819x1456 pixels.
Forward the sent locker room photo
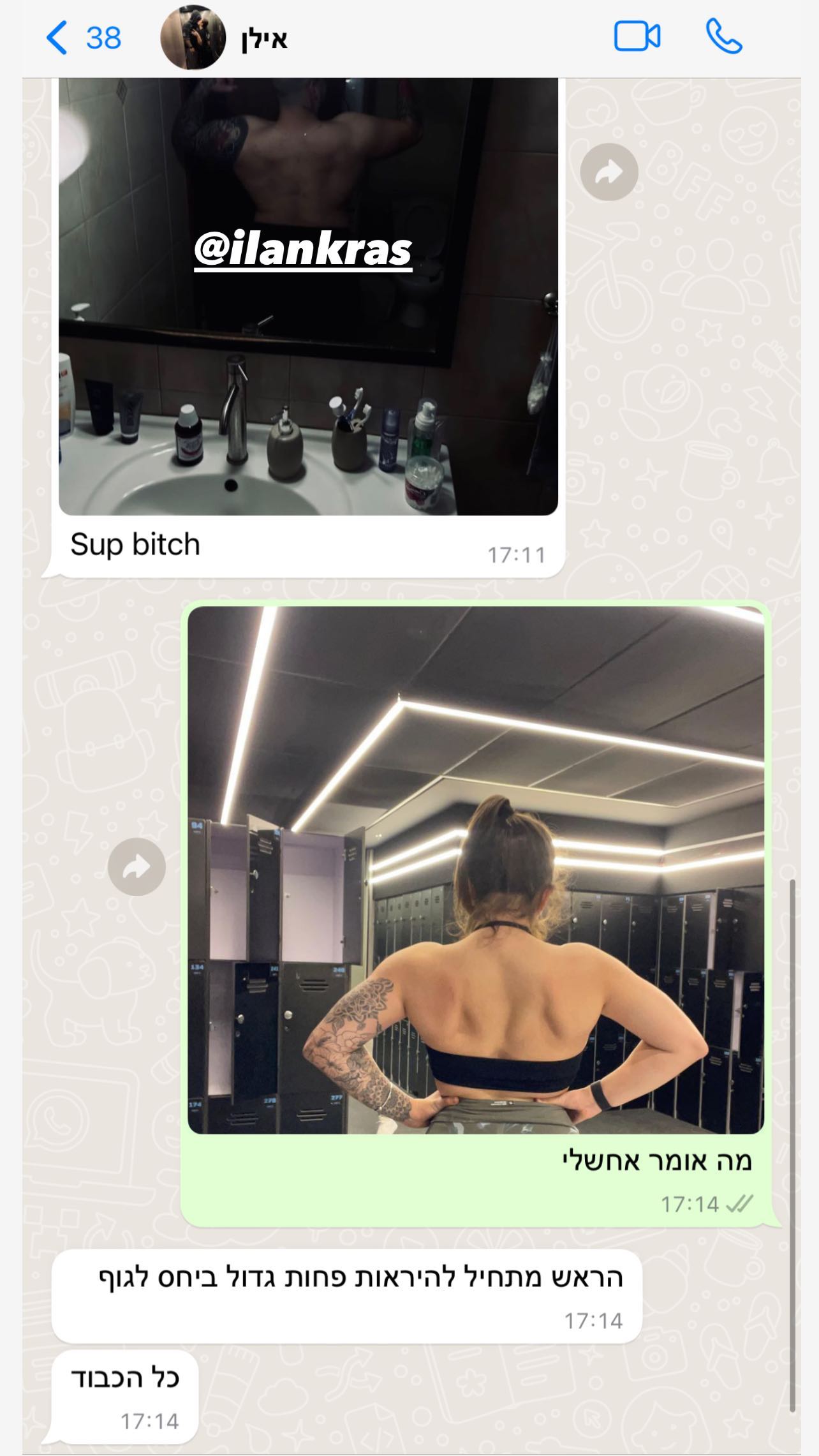point(136,866)
